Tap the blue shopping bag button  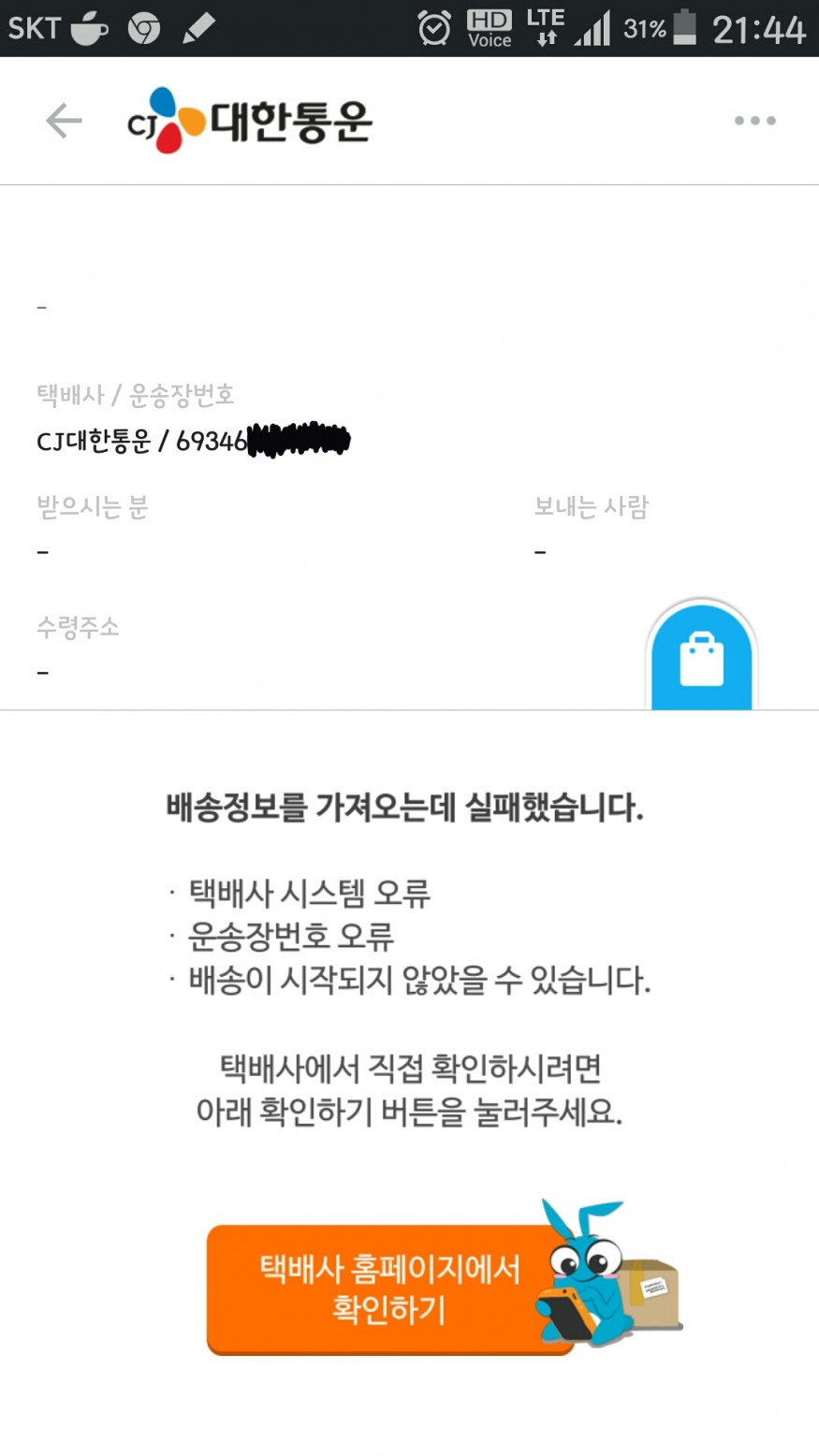click(701, 658)
